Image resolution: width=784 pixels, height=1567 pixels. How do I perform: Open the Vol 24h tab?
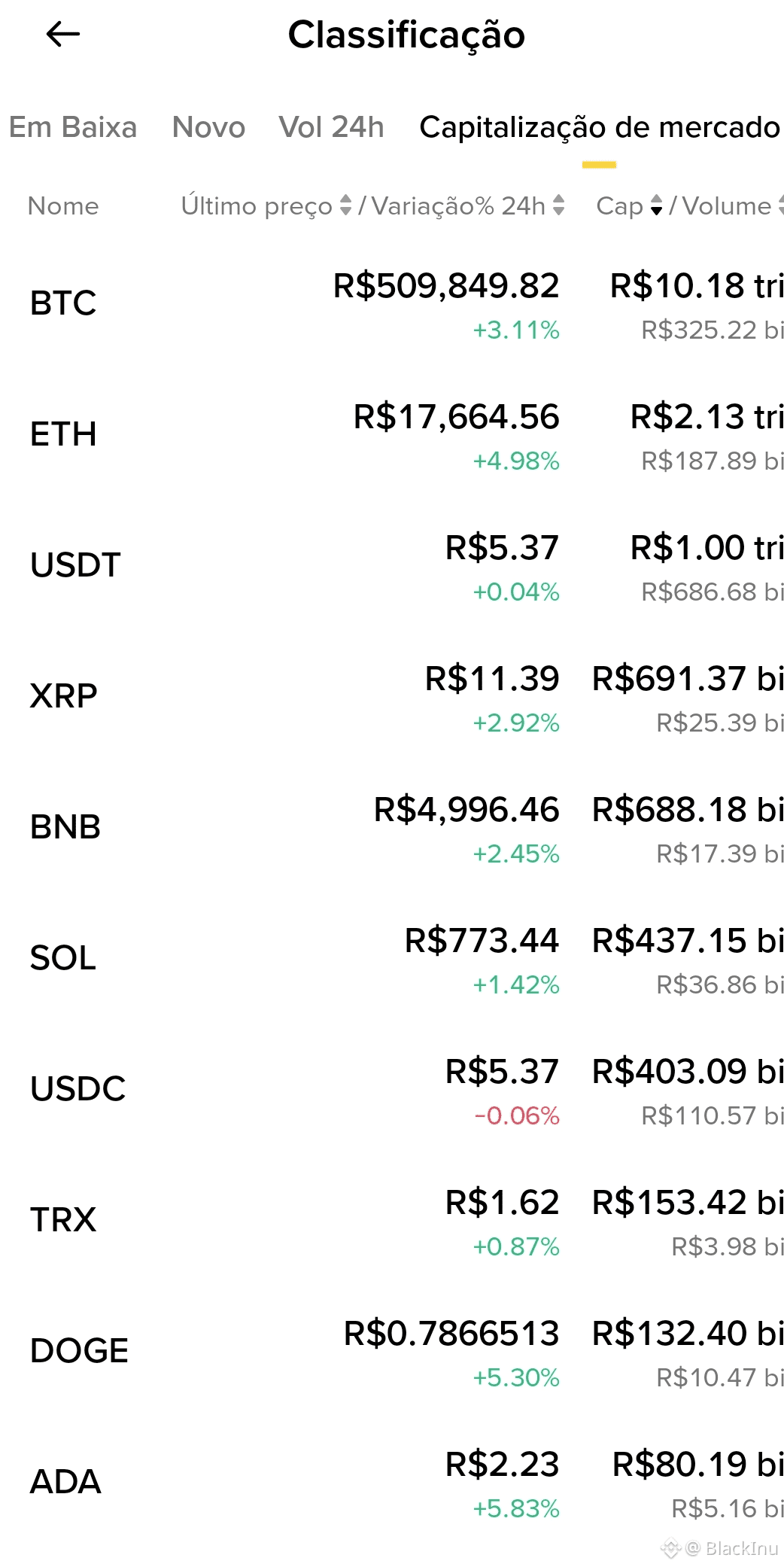(331, 127)
